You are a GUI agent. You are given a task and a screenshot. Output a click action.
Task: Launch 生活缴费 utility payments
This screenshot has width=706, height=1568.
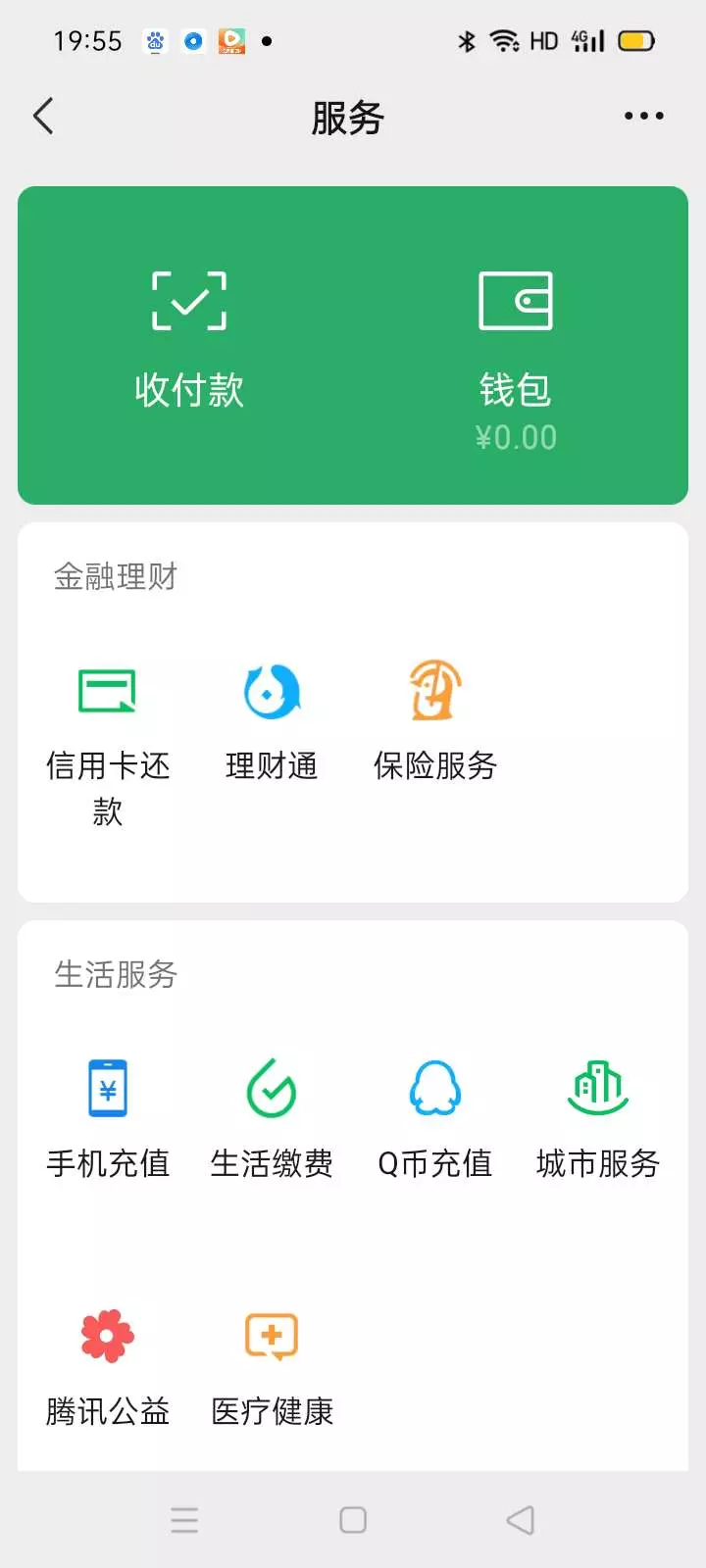[x=272, y=1119]
